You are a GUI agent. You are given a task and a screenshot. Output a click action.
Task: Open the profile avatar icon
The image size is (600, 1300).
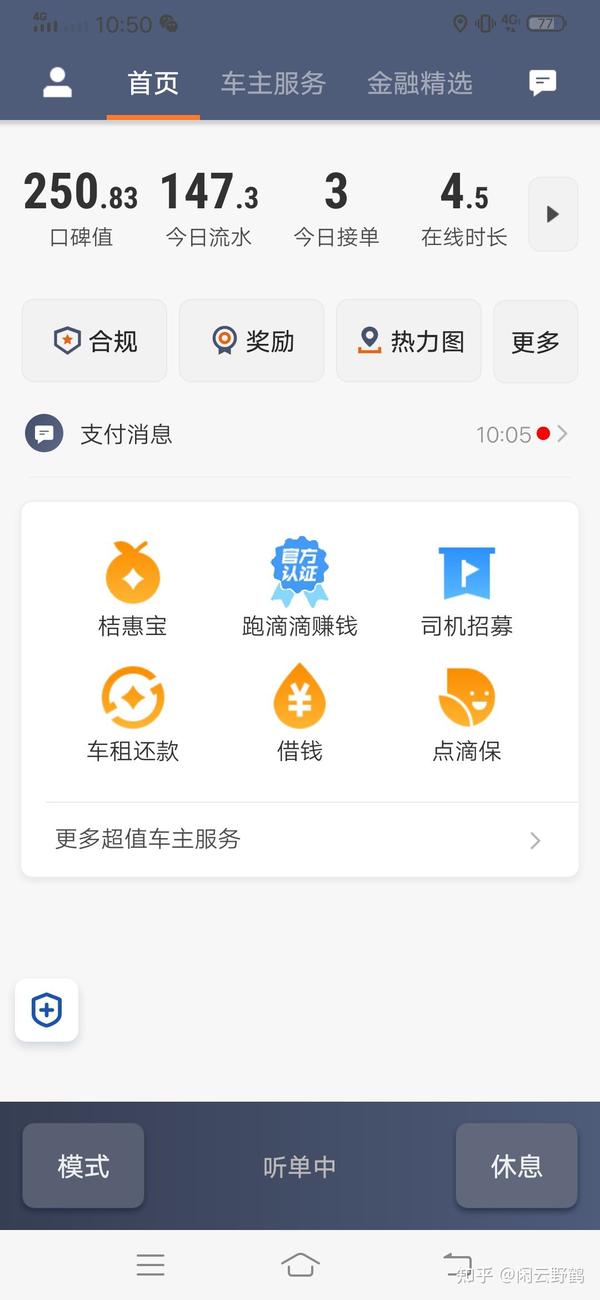click(x=58, y=83)
